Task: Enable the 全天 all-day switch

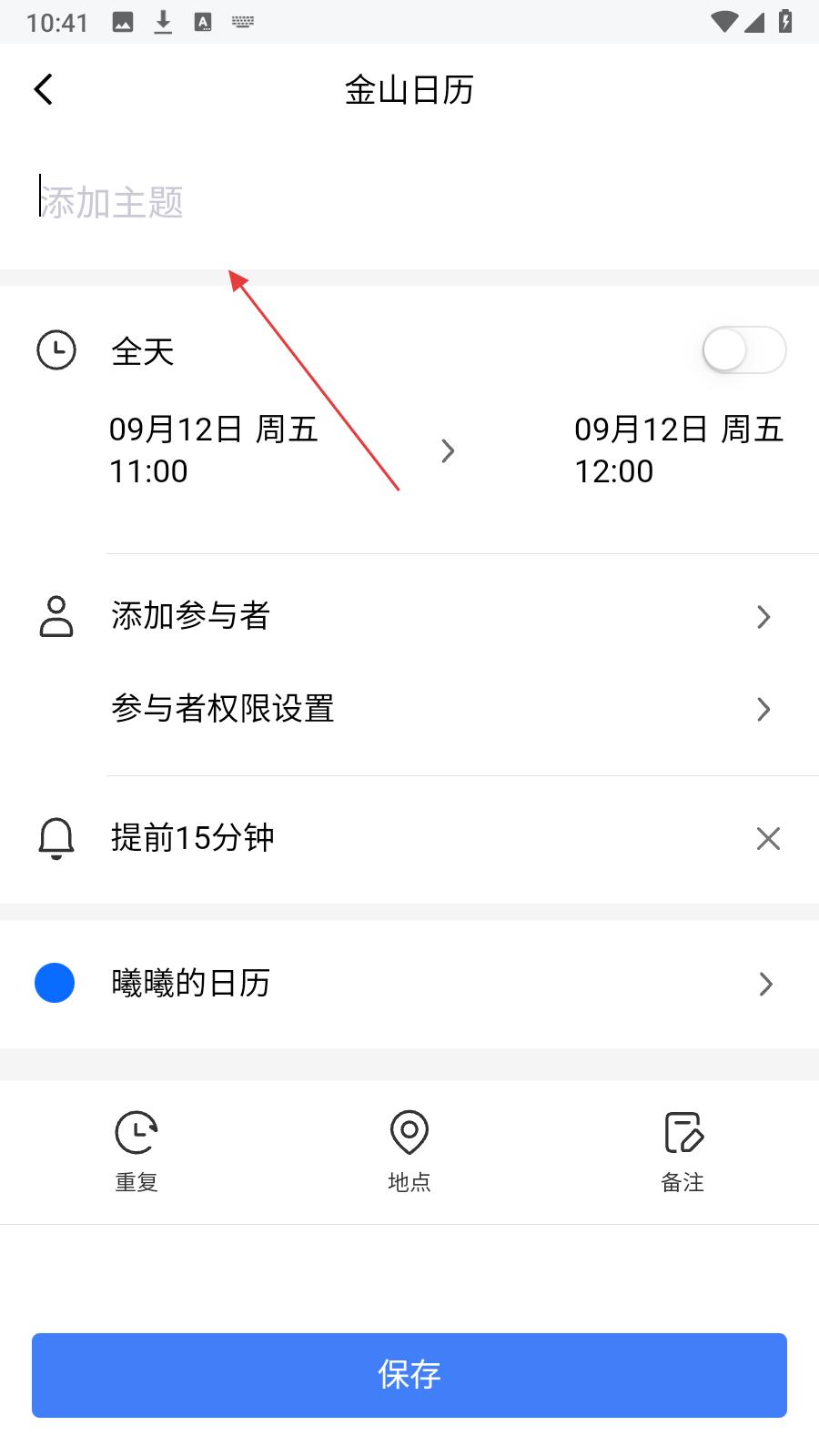Action: 743,350
